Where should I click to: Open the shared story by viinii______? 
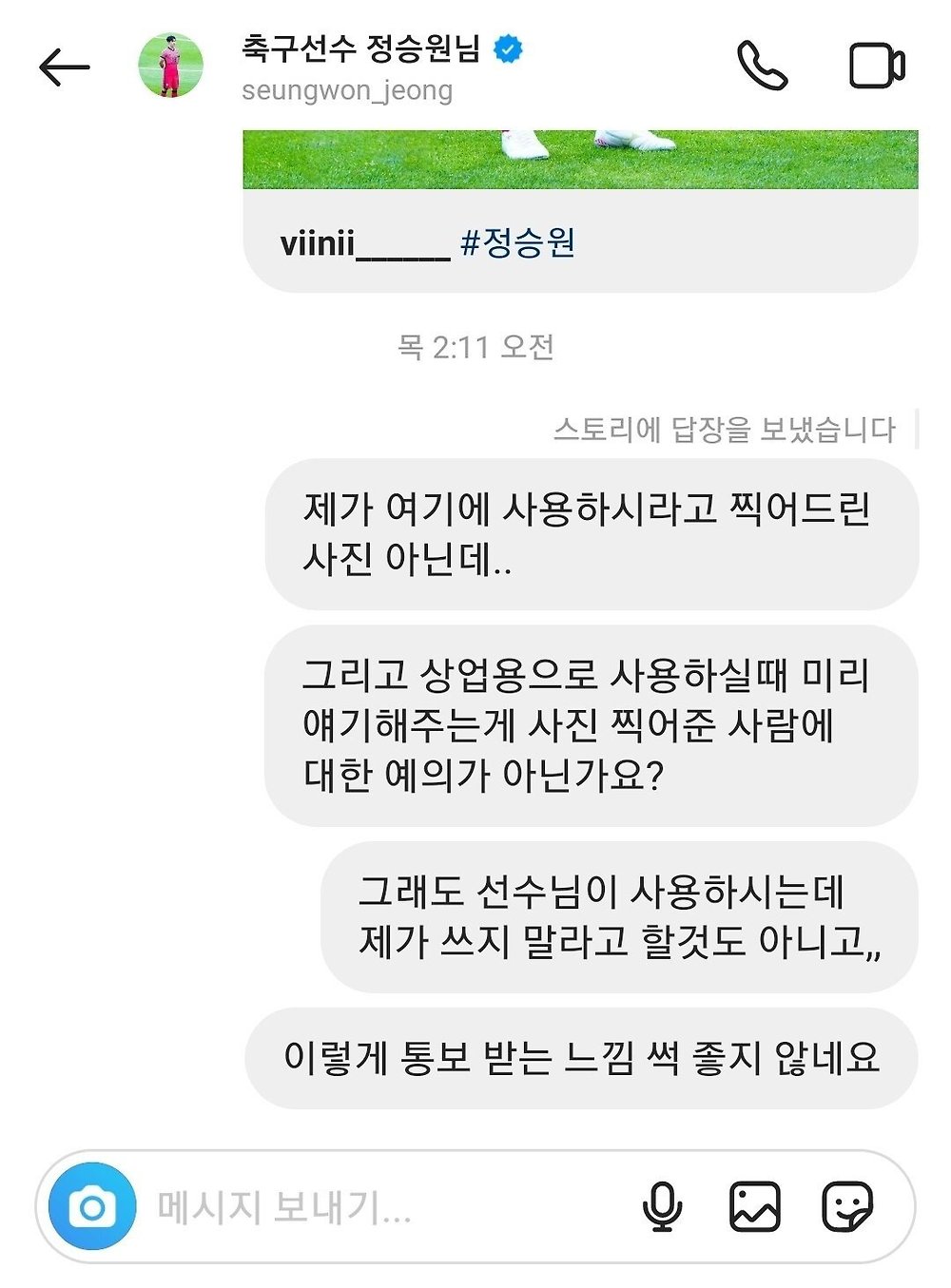(x=580, y=159)
